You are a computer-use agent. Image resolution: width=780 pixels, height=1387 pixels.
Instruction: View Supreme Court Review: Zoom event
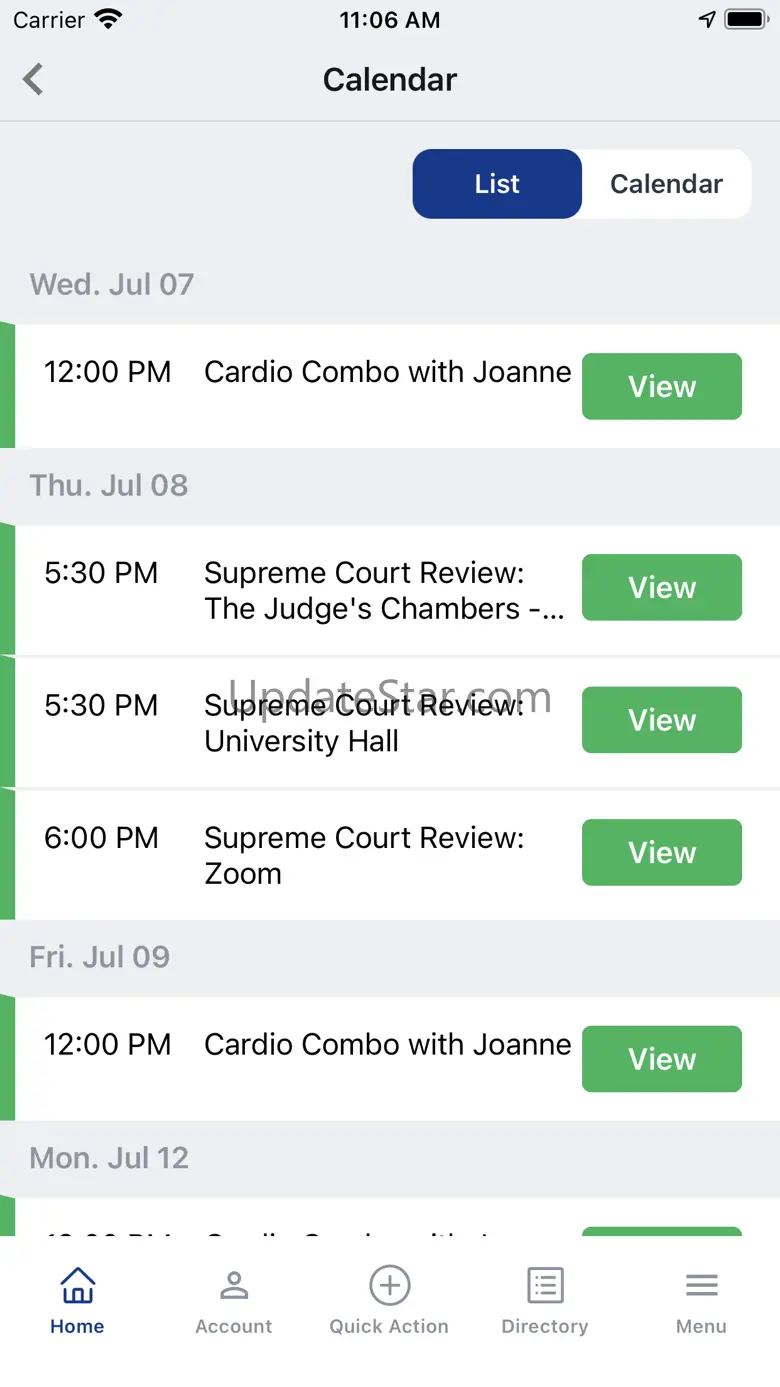pos(661,852)
